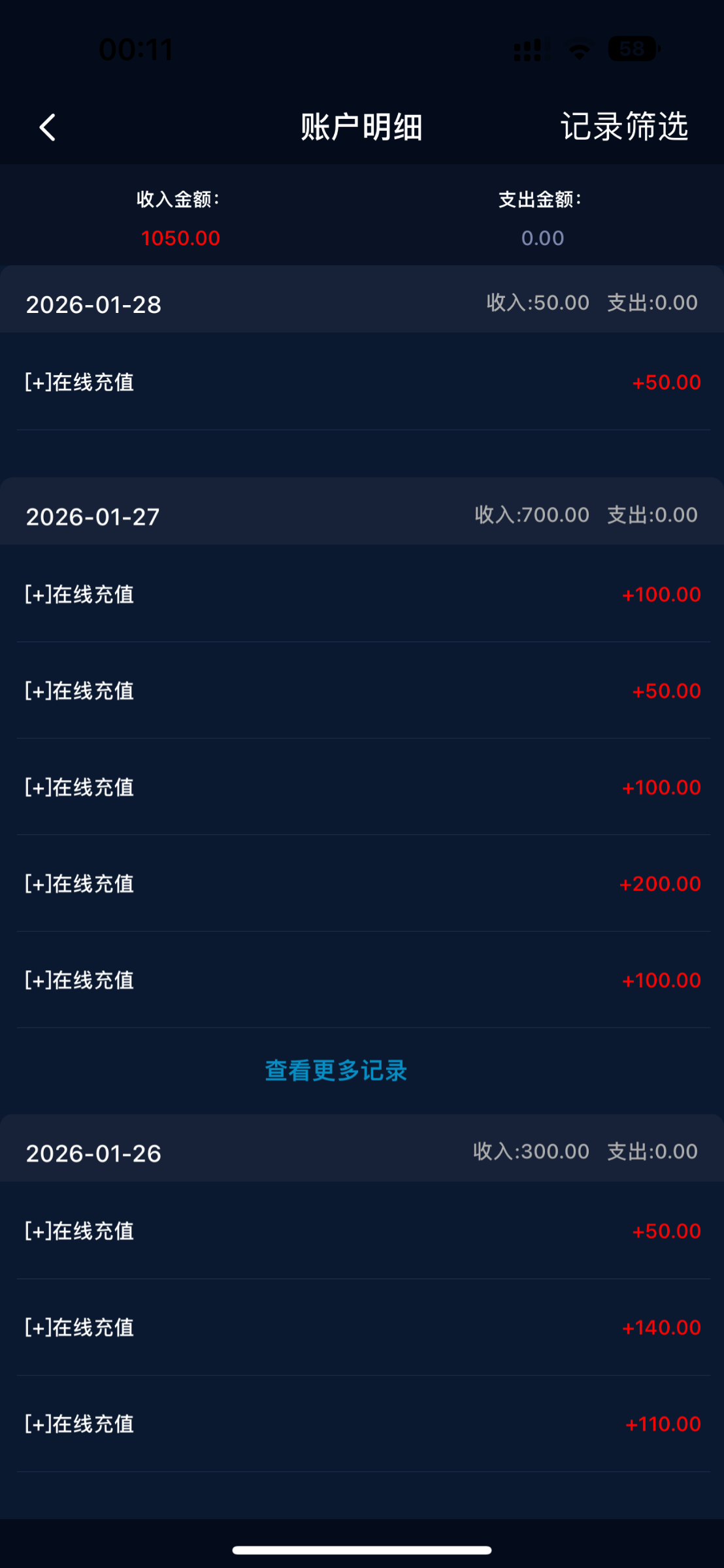This screenshot has width=724, height=1568.
Task: Tap the +110.00 在线充值 record
Action: tap(362, 1424)
